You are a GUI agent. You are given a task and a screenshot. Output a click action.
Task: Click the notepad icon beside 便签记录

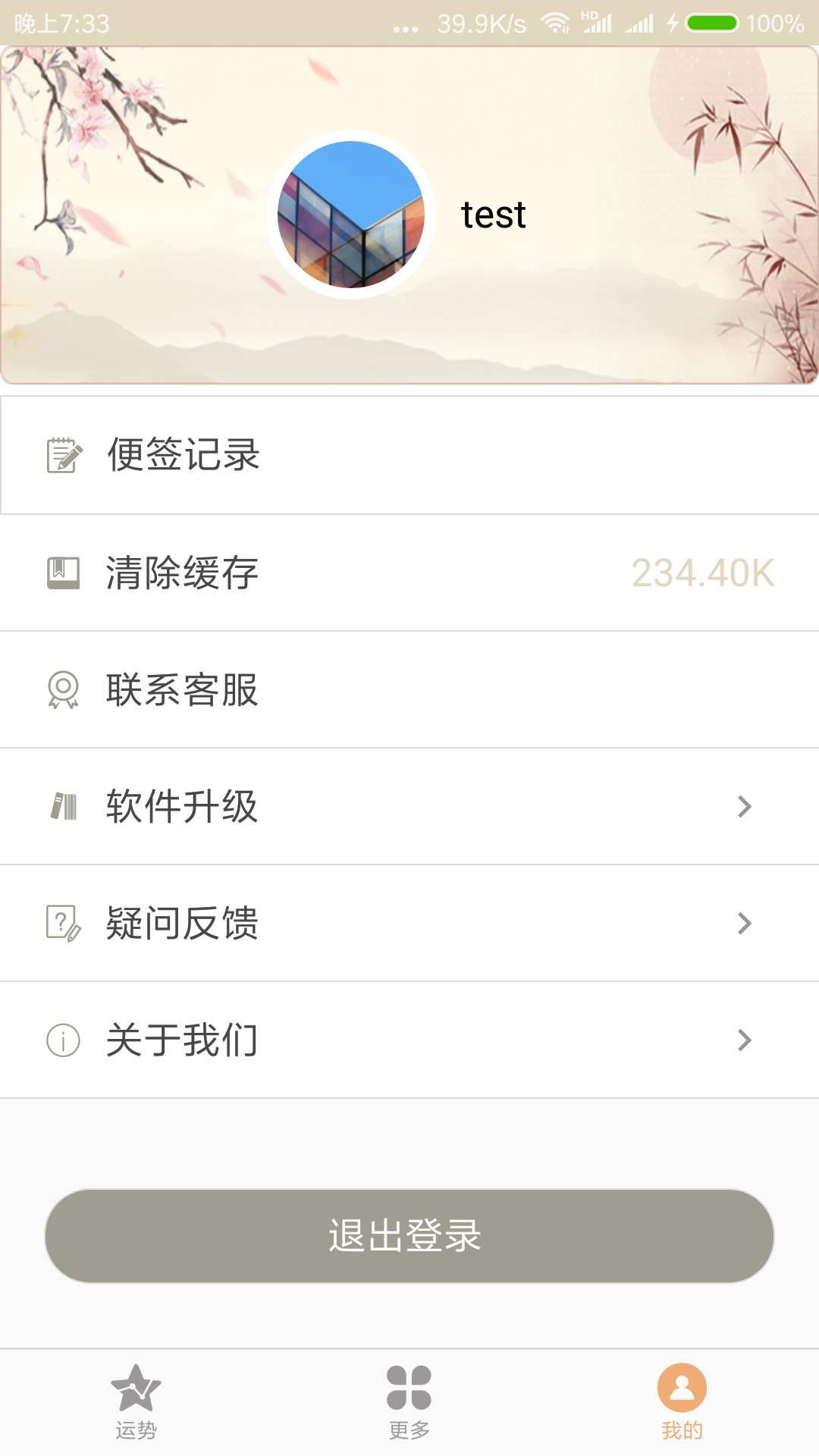[64, 455]
